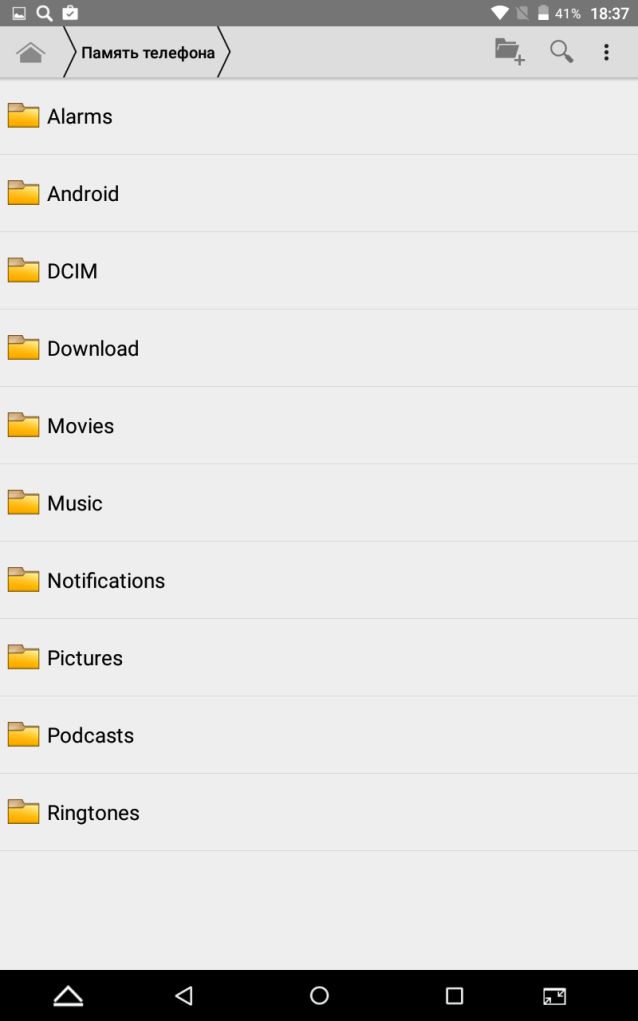Viewport: 638px width, 1021px height.
Task: Open the overflow menu
Action: [606, 52]
